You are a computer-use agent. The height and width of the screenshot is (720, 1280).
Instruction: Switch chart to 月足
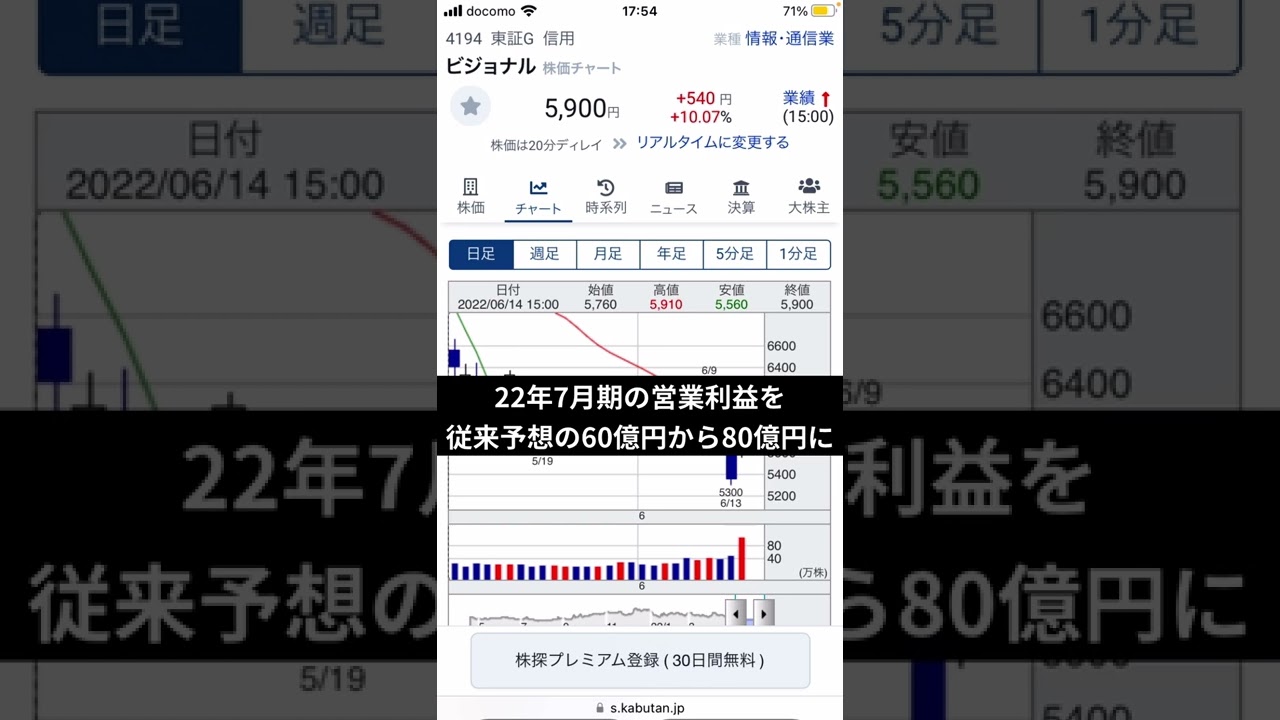608,254
